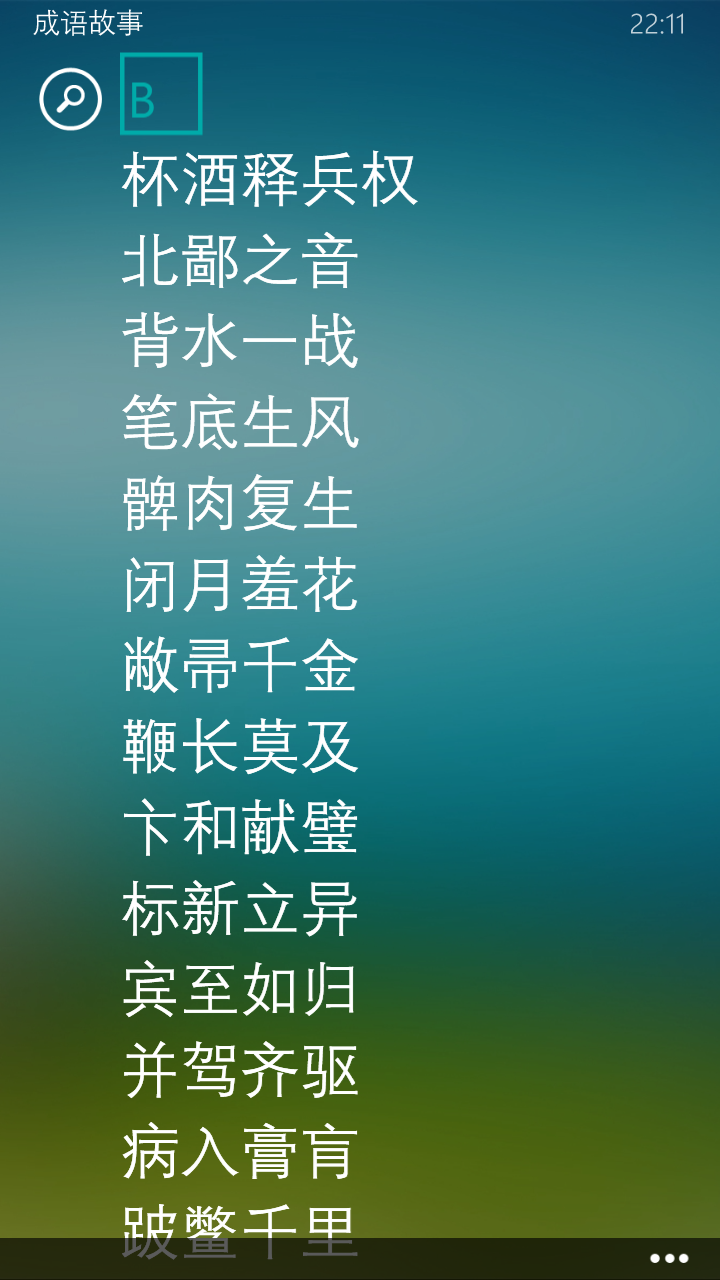Image resolution: width=720 pixels, height=1280 pixels.
Task: Open the story 标新立异
Action: [x=240, y=910]
